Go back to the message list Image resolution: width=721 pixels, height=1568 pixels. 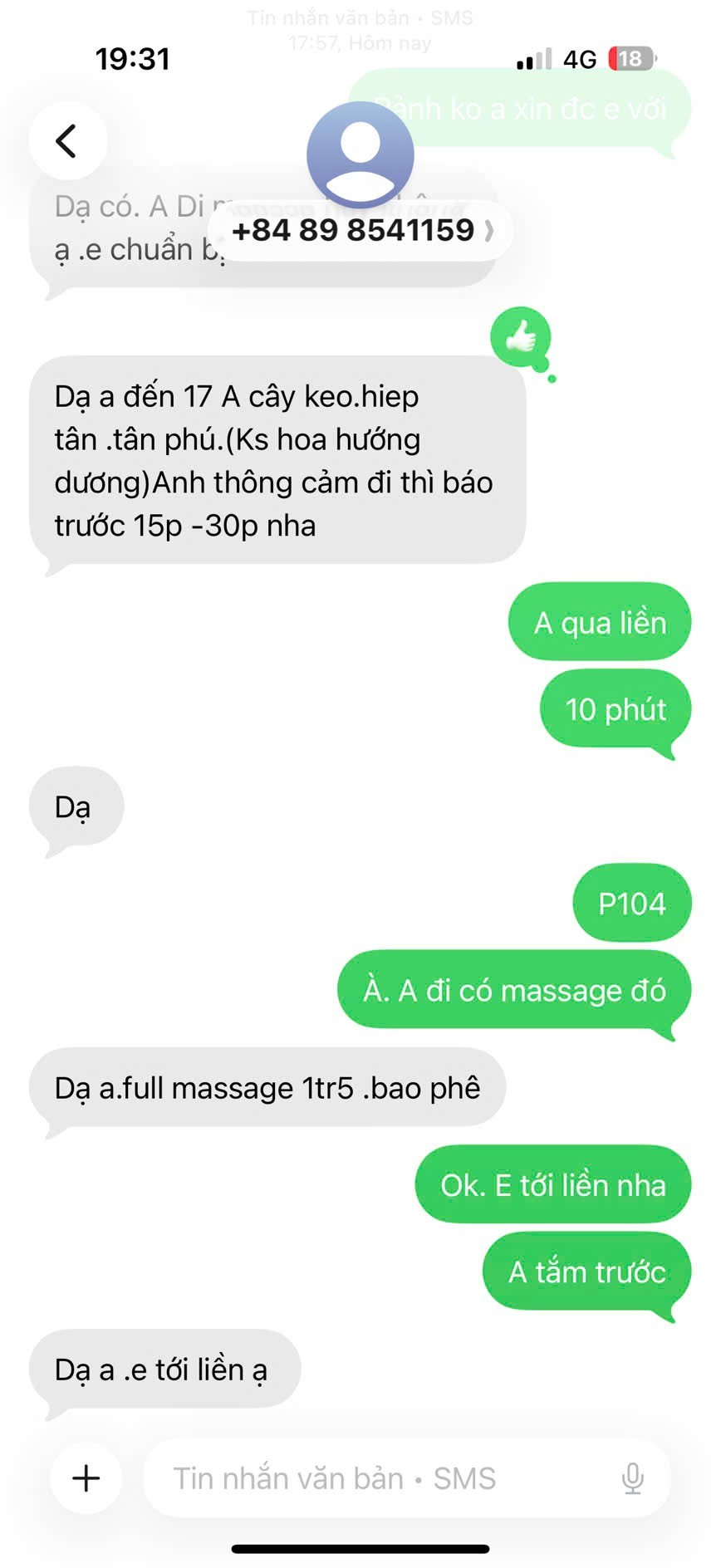tap(67, 140)
